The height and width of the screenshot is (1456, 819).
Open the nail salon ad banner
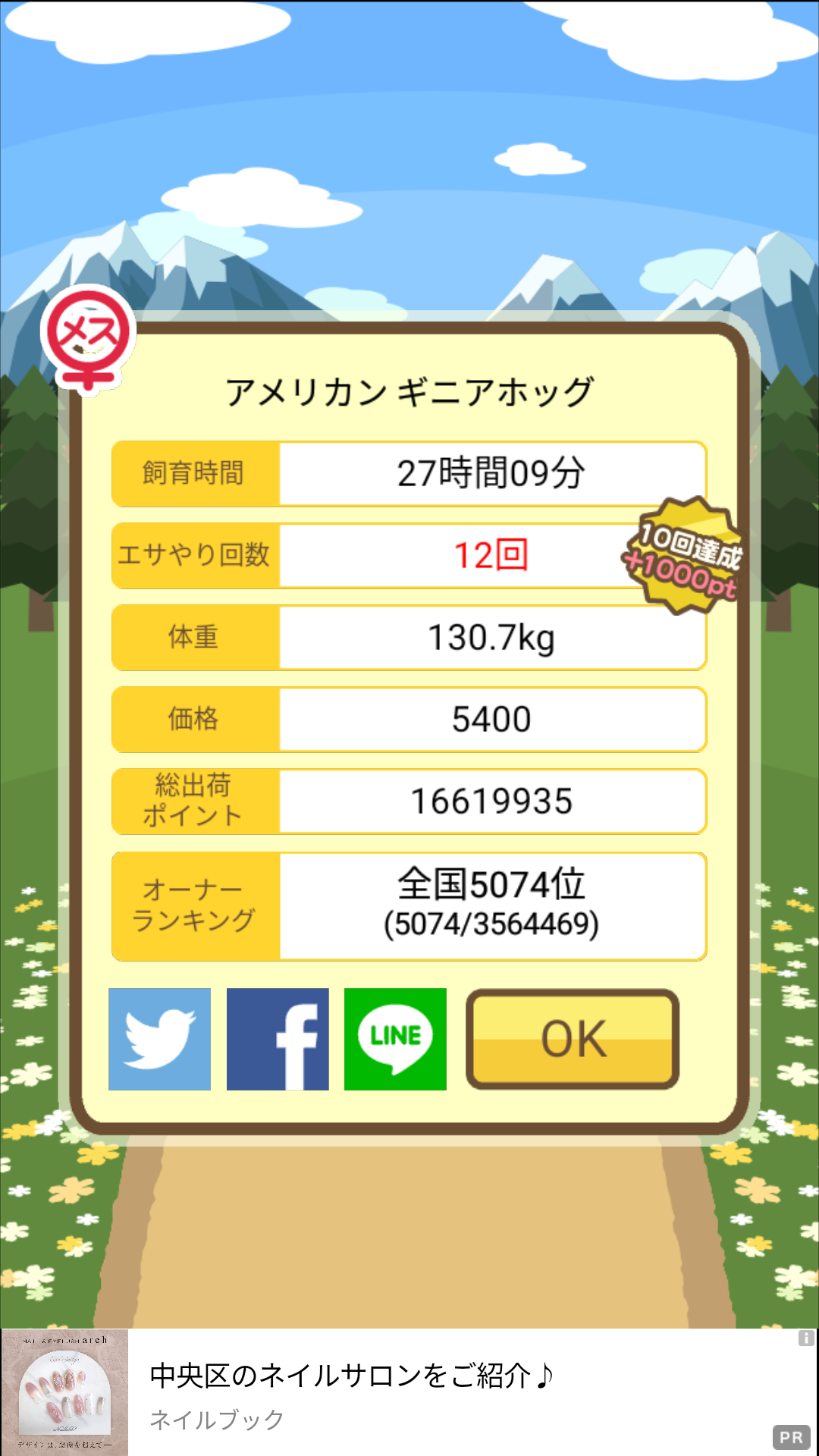tap(409, 1392)
